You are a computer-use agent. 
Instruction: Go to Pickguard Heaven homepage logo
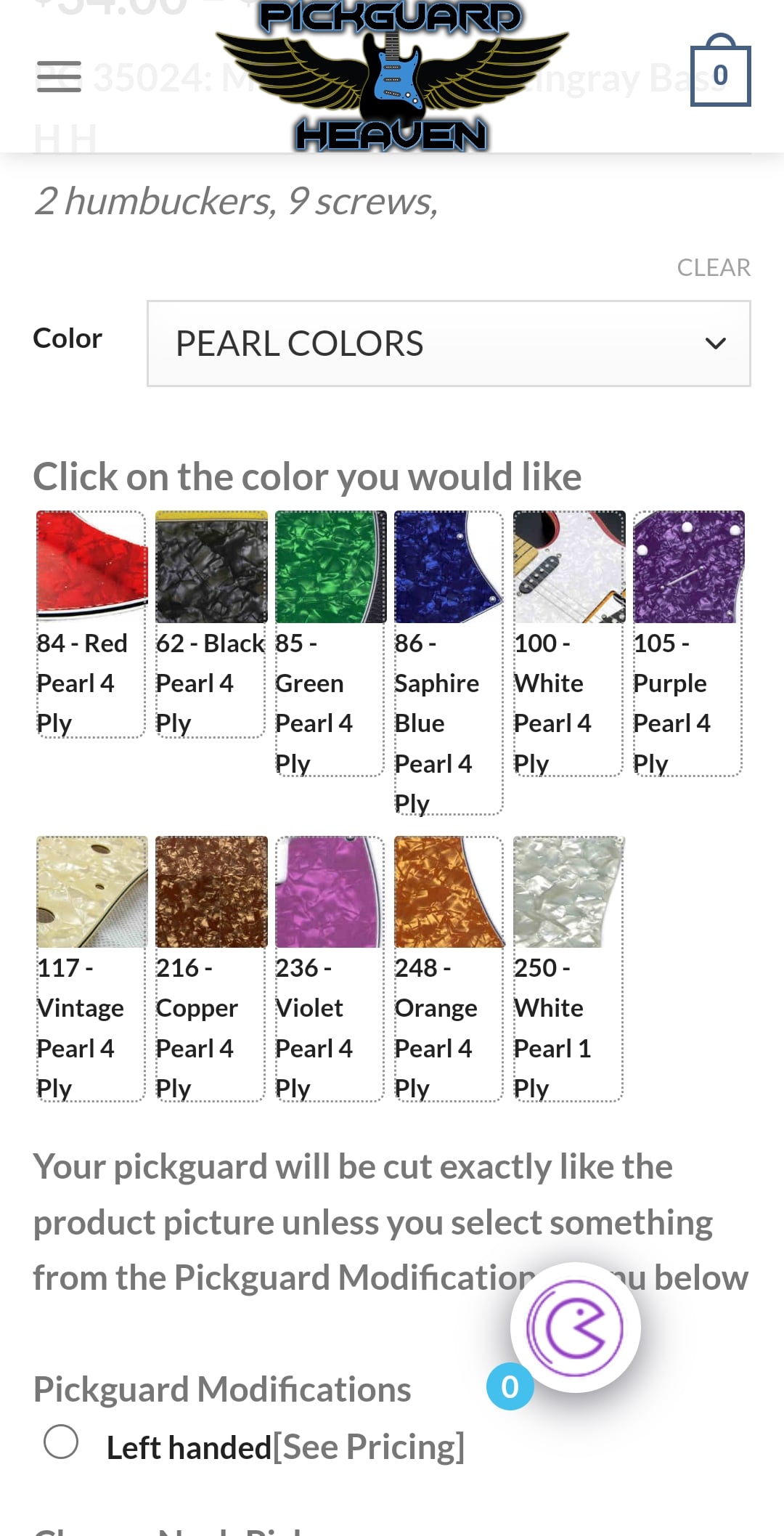(x=392, y=76)
